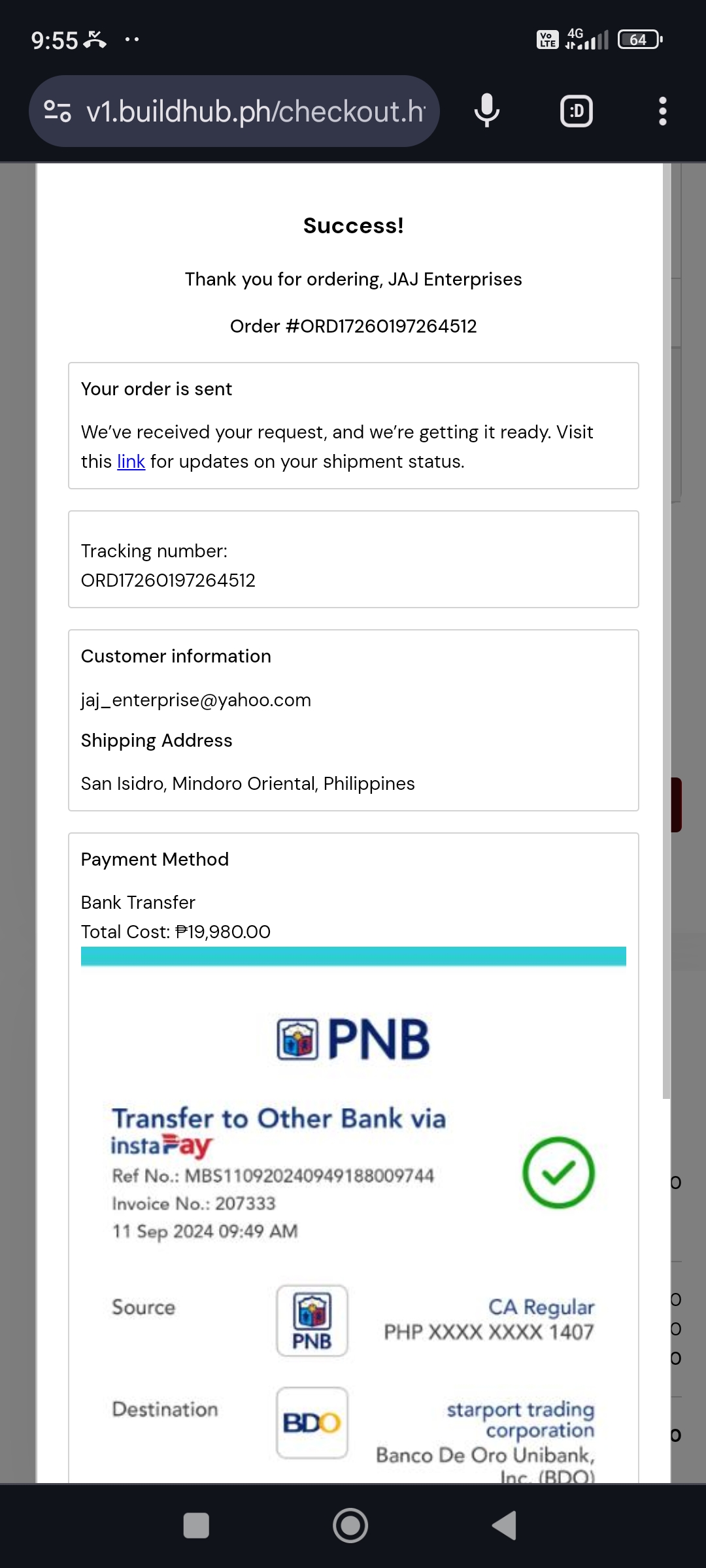Go to the home screen

(x=350, y=1526)
